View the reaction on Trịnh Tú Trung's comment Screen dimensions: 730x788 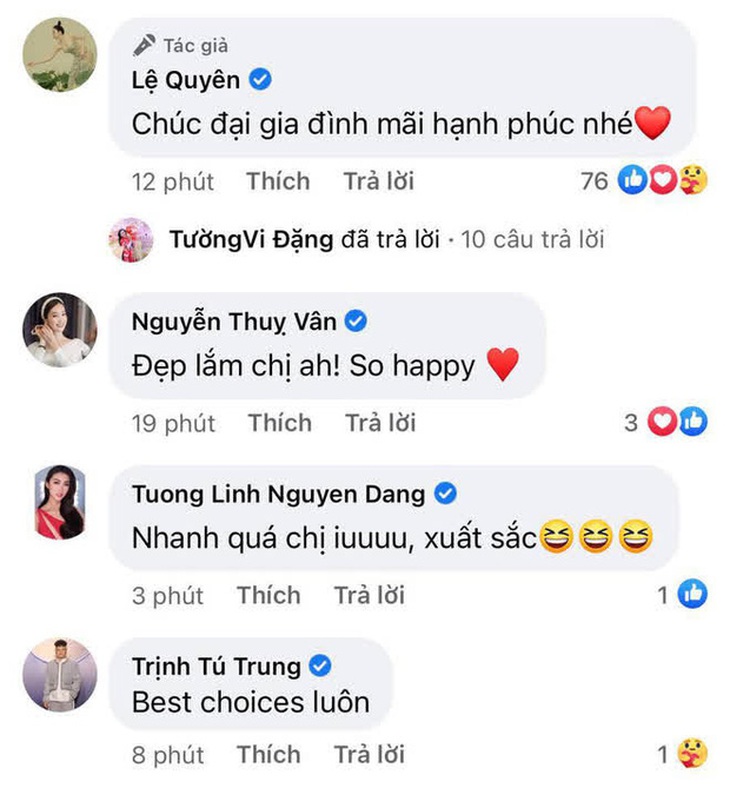point(691,754)
